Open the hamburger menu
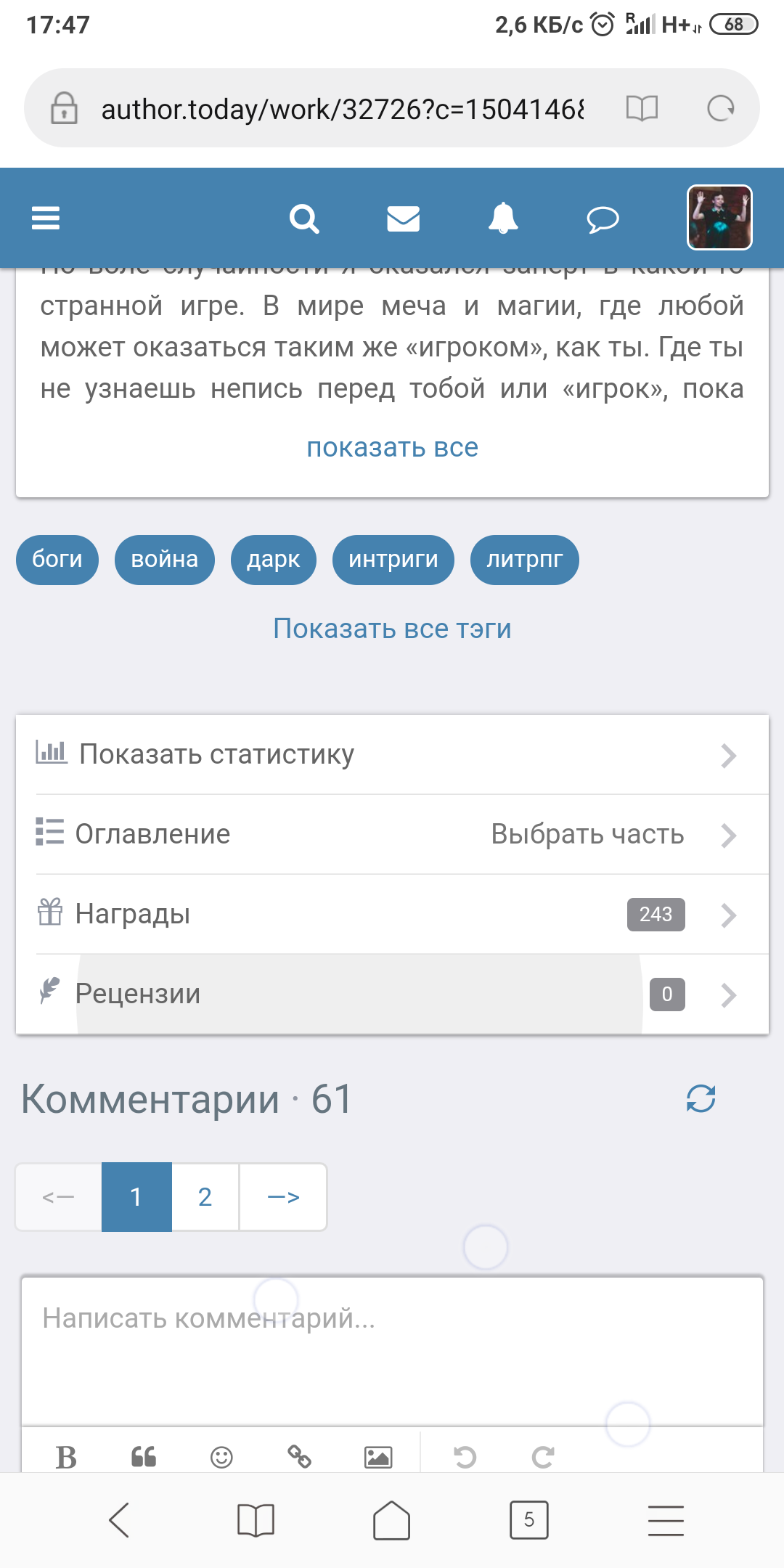The height and width of the screenshot is (1568, 784). [46, 218]
